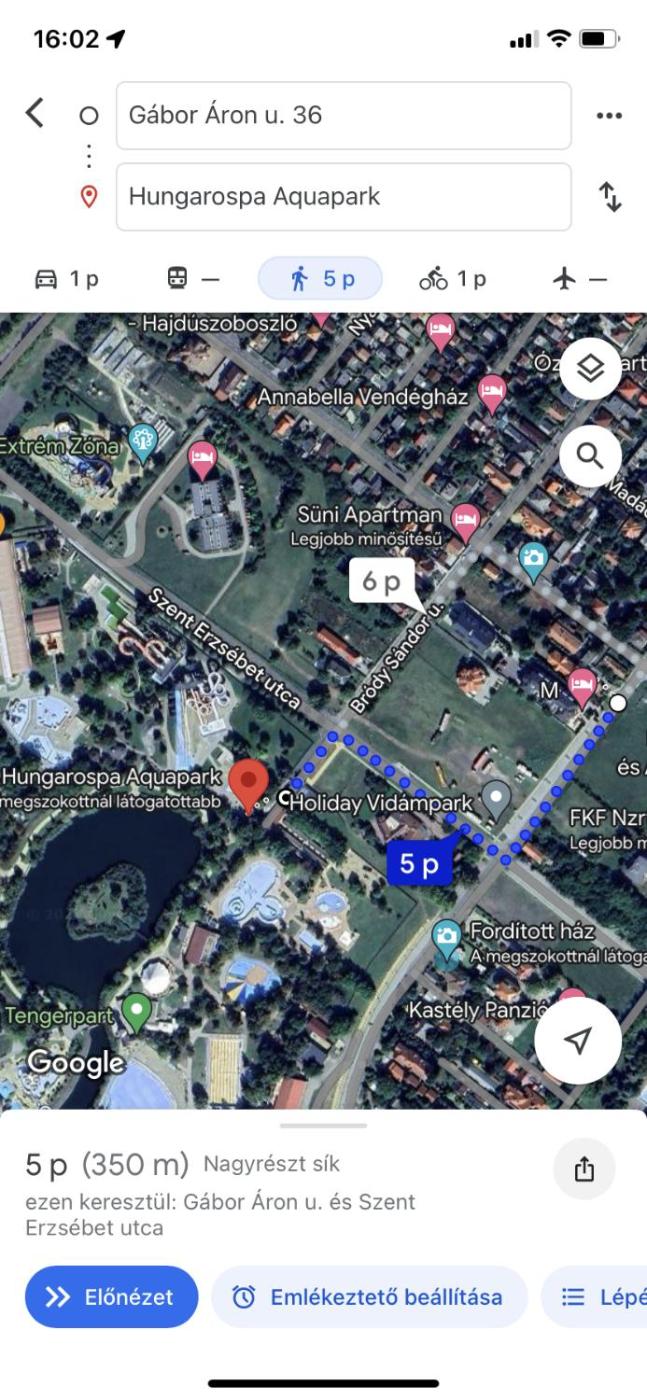The height and width of the screenshot is (1400, 647).
Task: Edit the starting point Gábor Áron u. 36
Action: [x=343, y=116]
